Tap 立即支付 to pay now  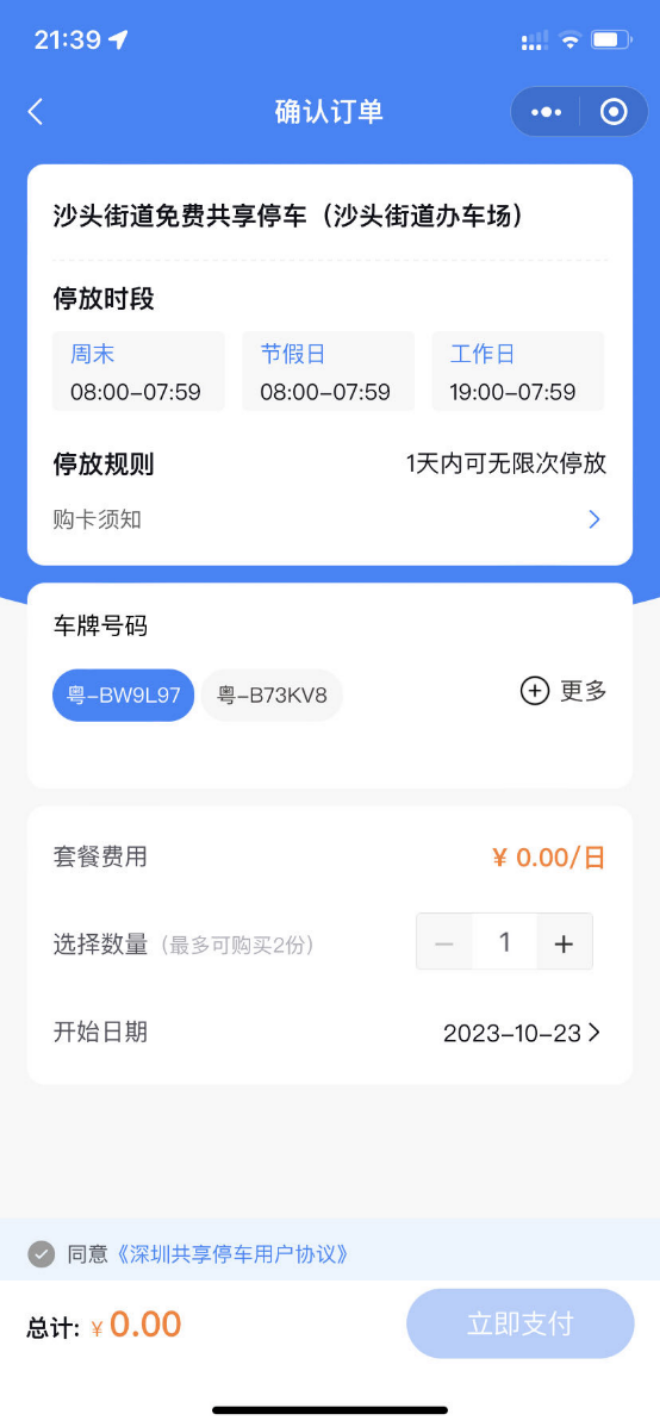[520, 1324]
